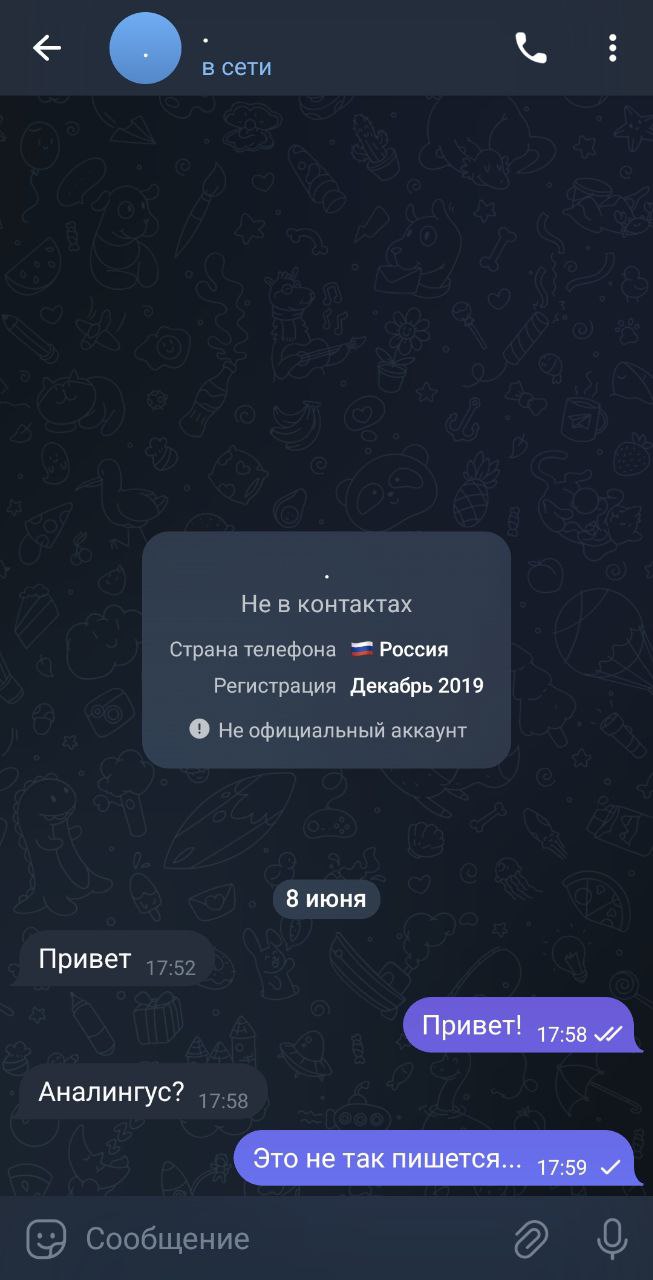
Task: Focus the Сообщение message field
Action: 280,1239
